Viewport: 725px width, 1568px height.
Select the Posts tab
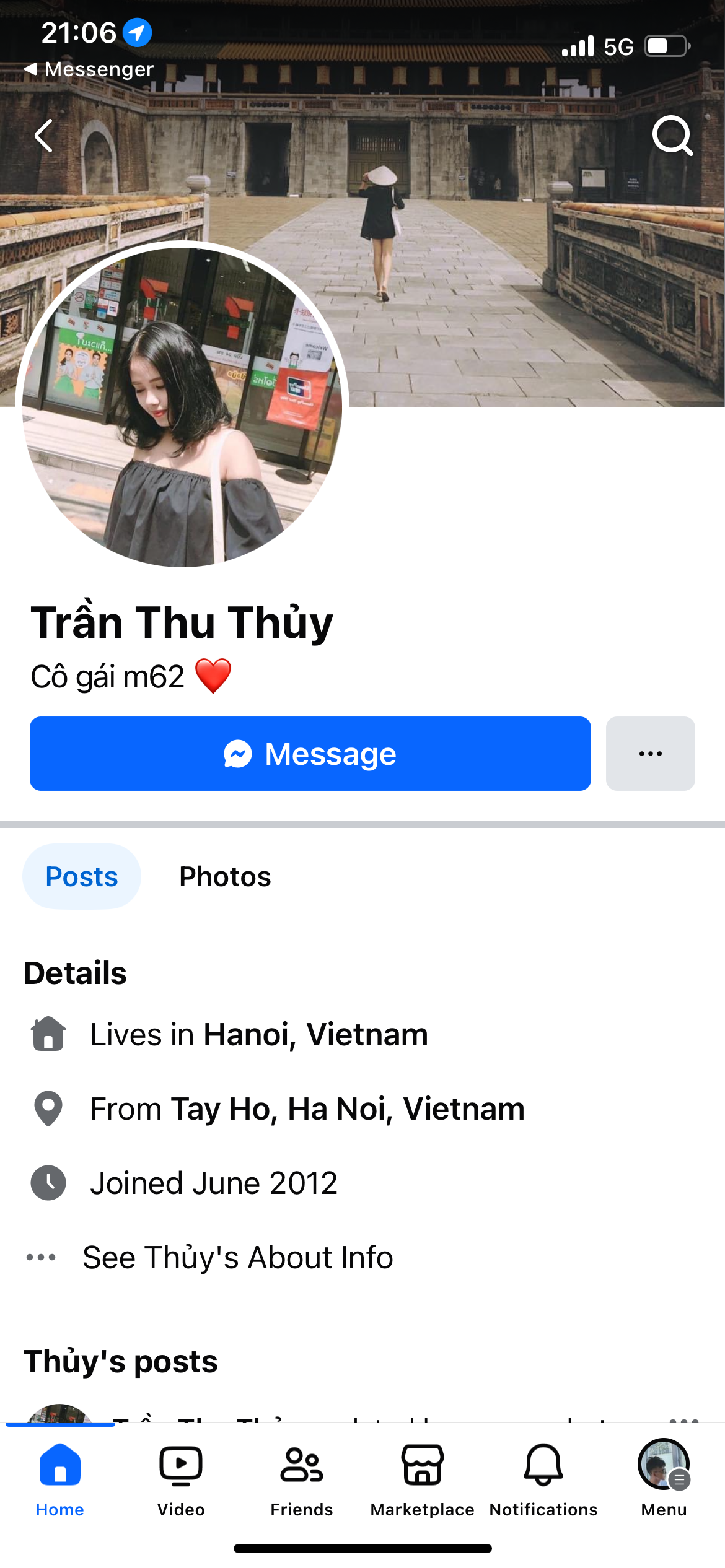coord(82,876)
